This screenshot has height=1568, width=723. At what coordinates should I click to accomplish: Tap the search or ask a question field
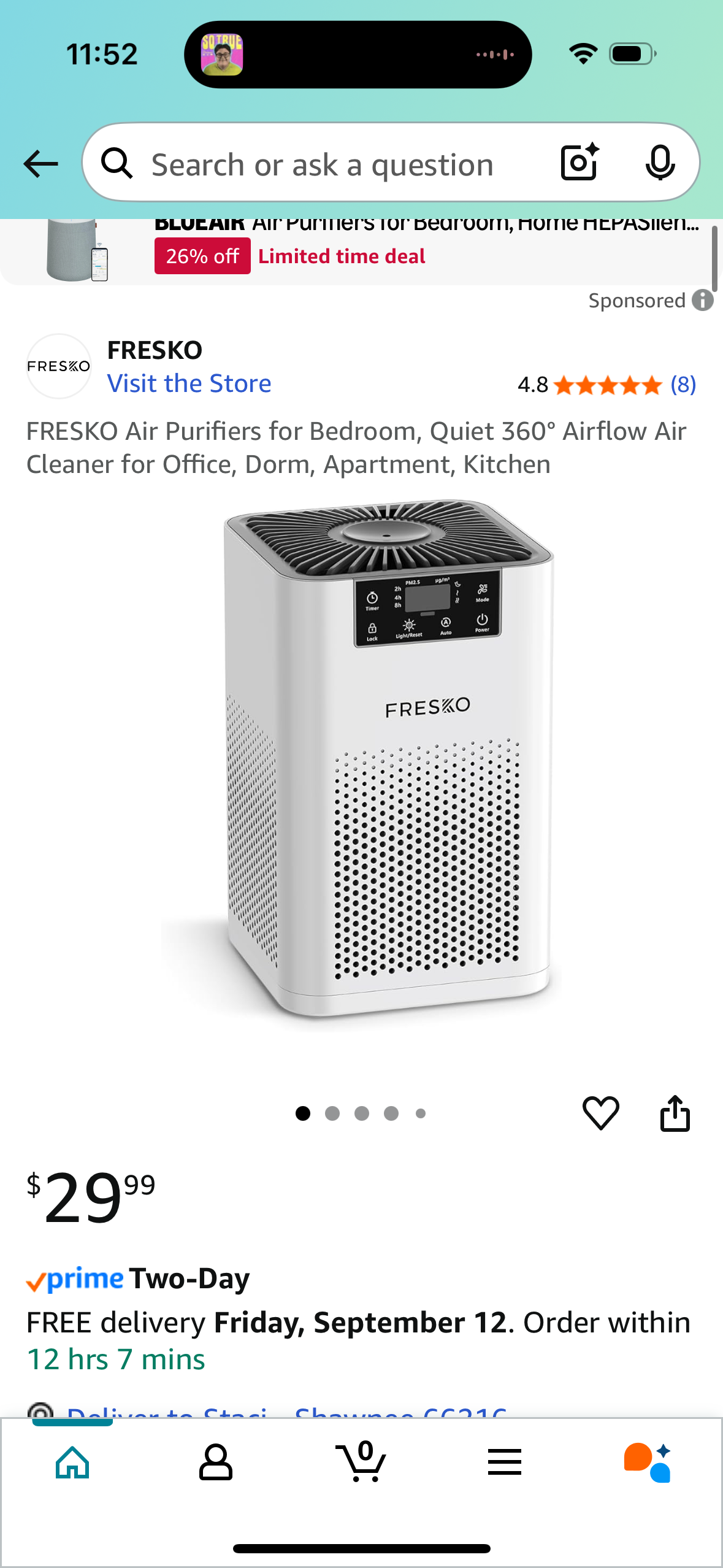[322, 164]
